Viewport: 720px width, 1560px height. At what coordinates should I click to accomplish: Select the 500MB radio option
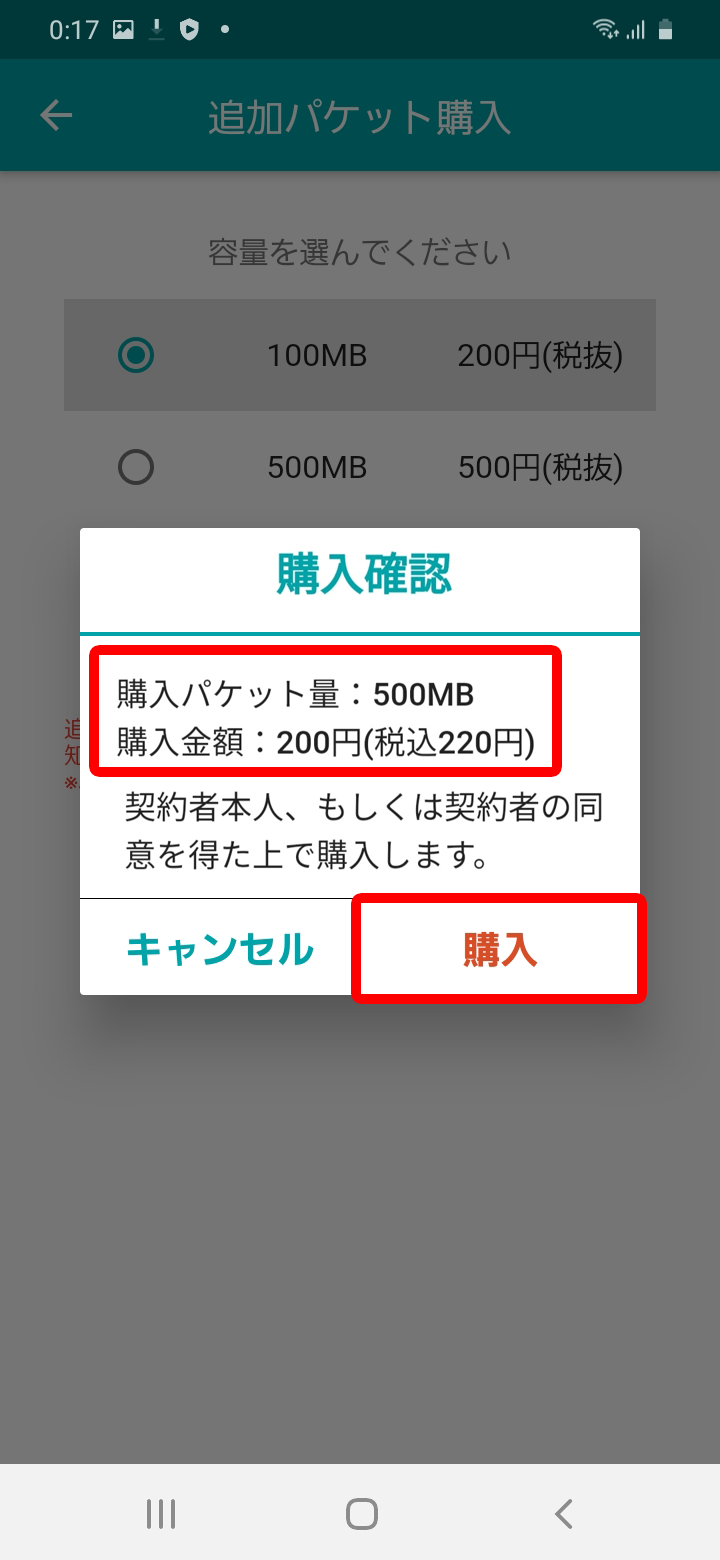point(136,467)
